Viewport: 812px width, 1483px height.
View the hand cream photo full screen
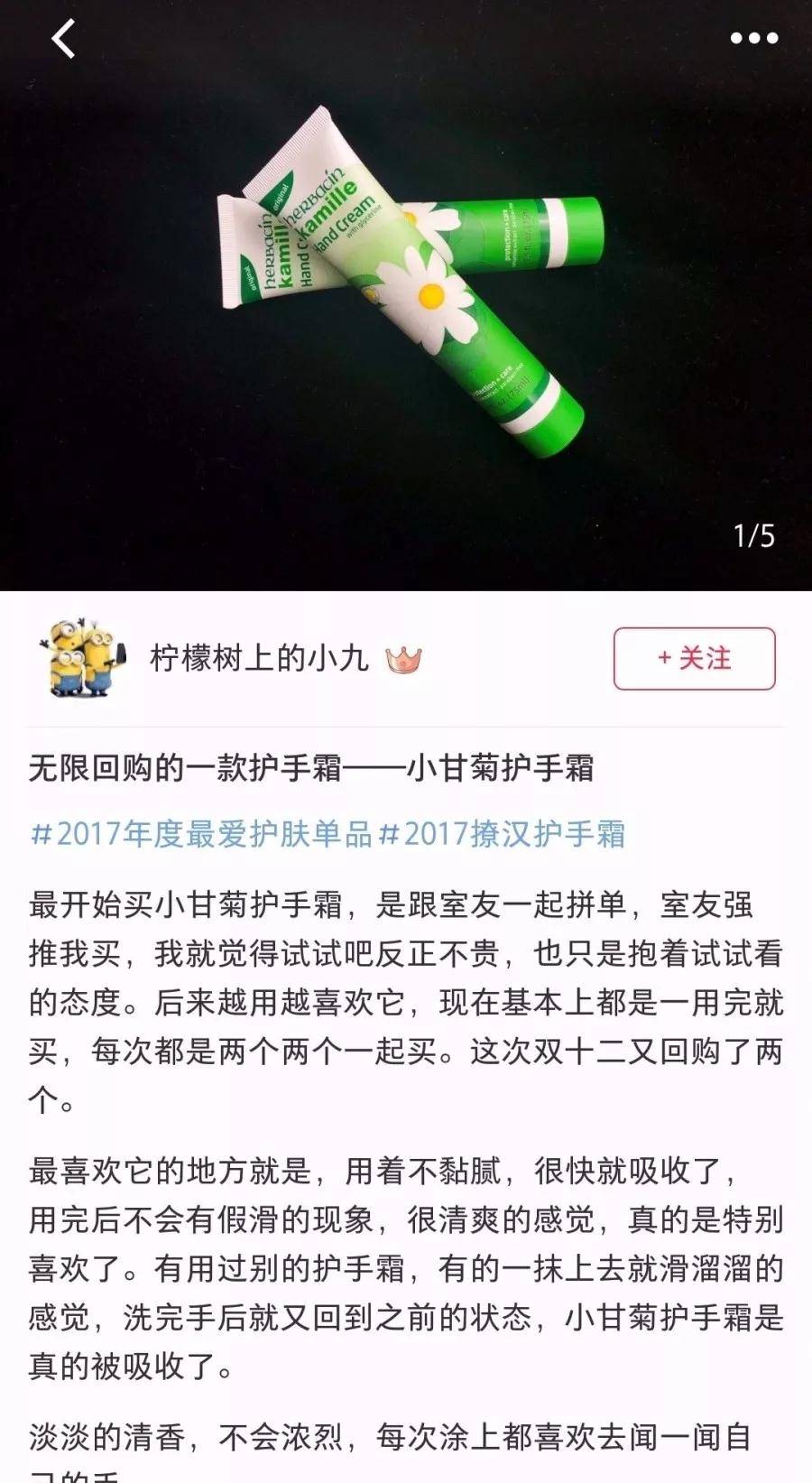(x=406, y=298)
